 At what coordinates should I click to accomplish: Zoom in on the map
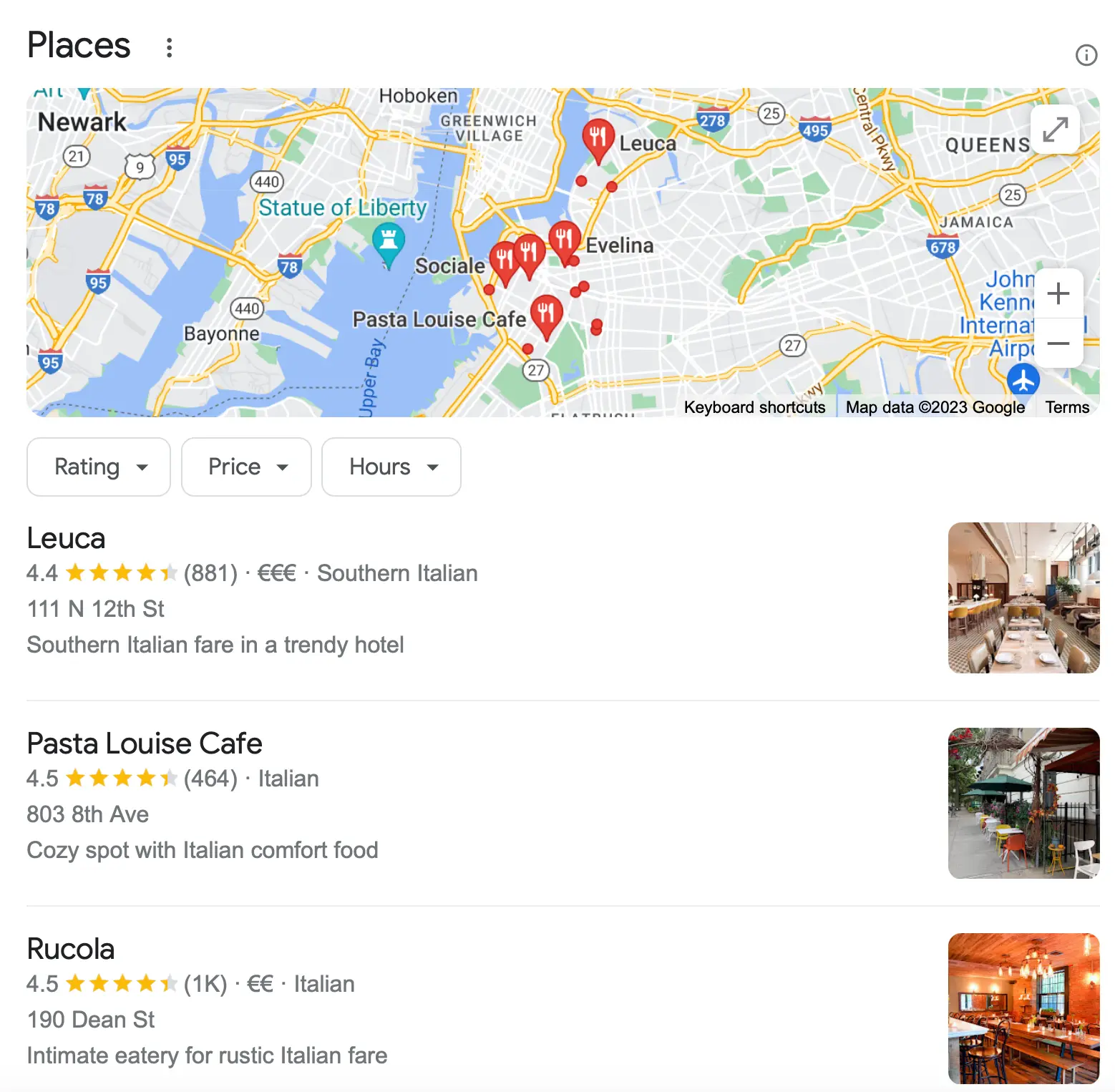[1058, 293]
